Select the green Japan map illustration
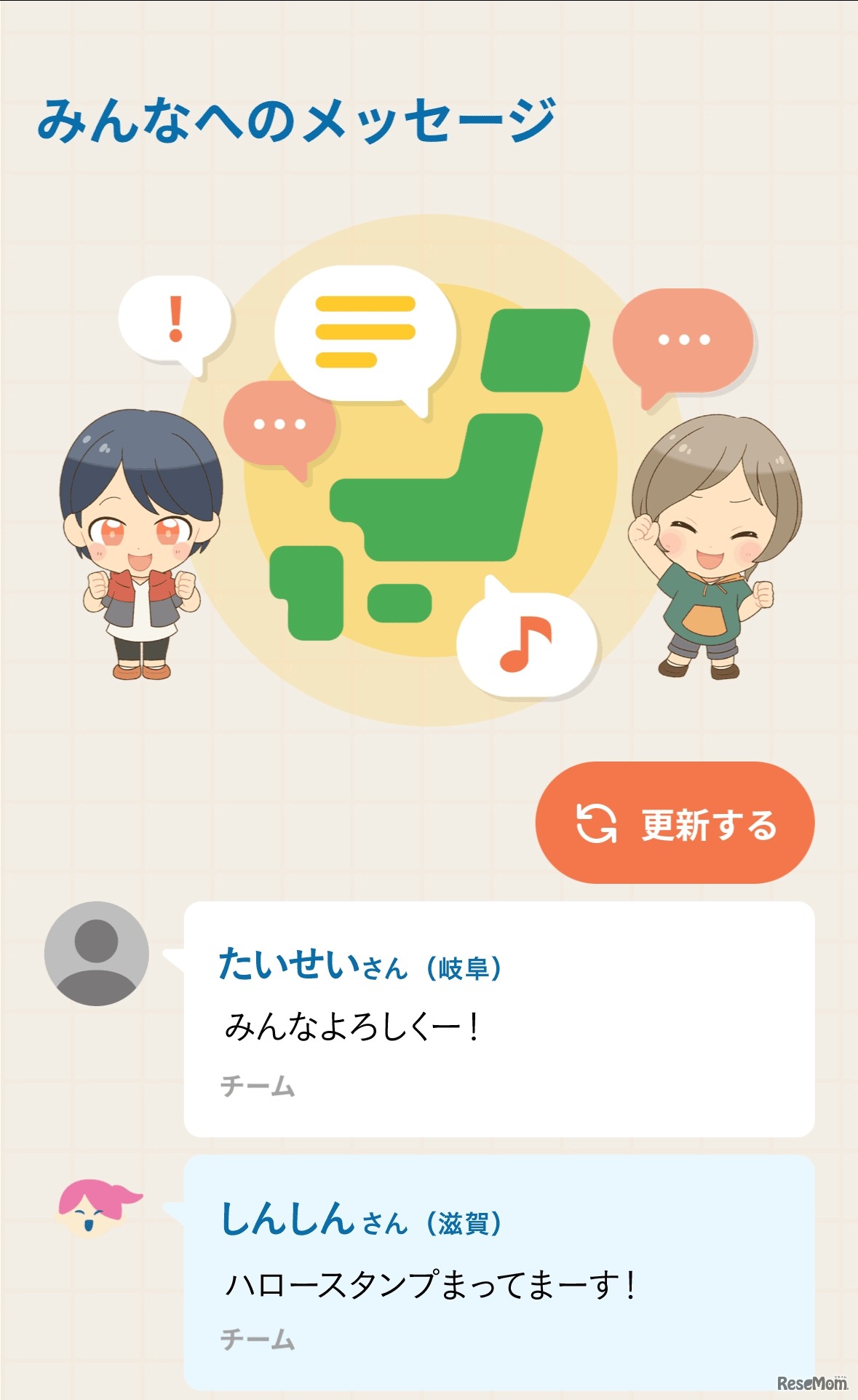858x1400 pixels. tap(437, 495)
